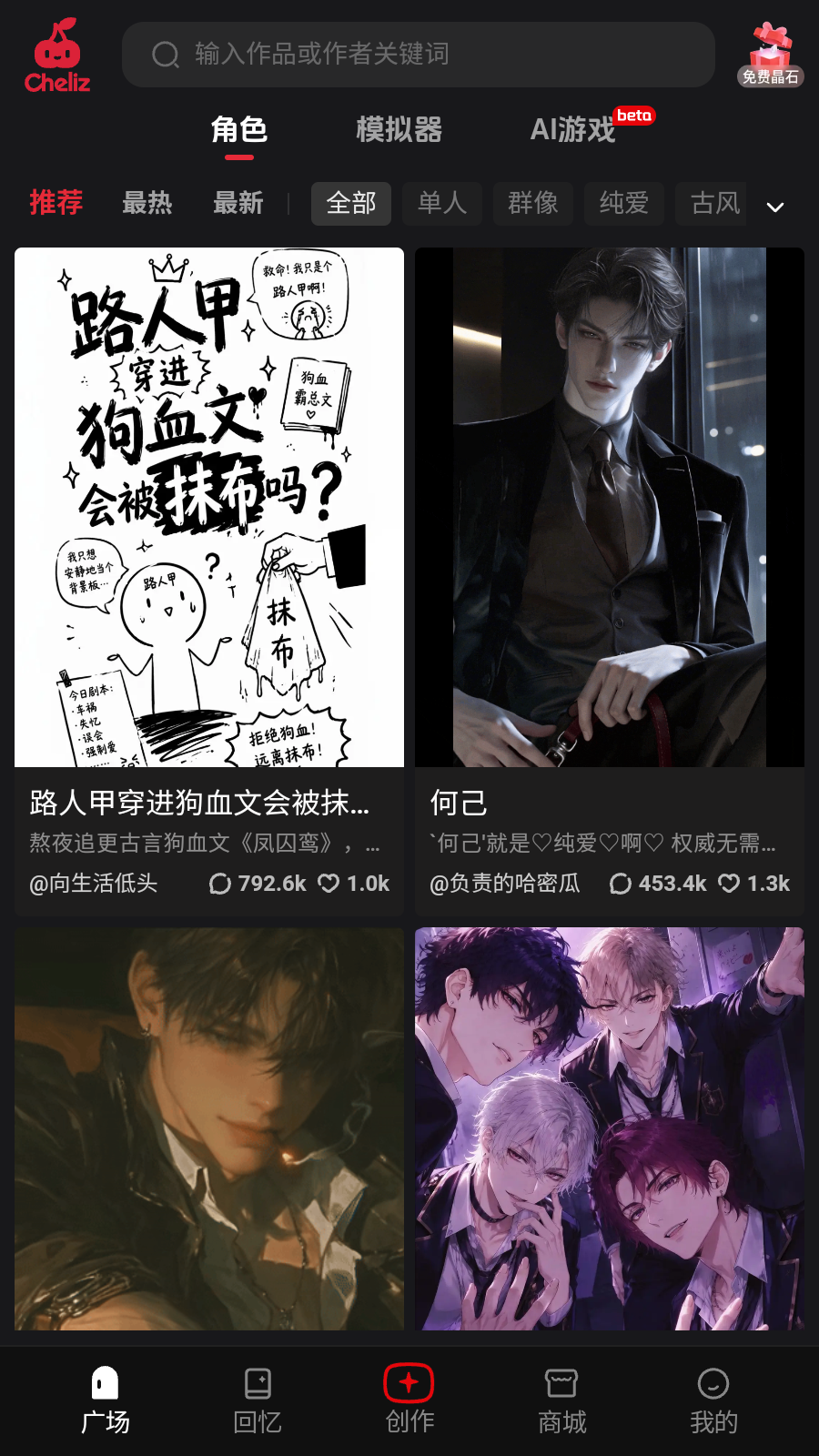The height and width of the screenshot is (1456, 819).
Task: Open the 路人甲穿进狗血文 character card
Action: point(209,581)
